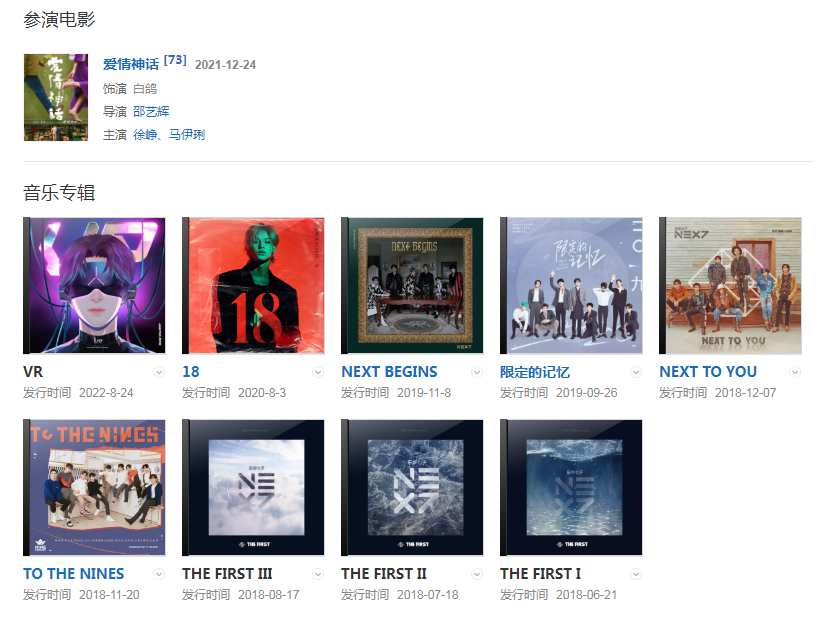This screenshot has height=621, width=826.
Task: Open the 爱情神话 movie link
Action: [x=130, y=64]
